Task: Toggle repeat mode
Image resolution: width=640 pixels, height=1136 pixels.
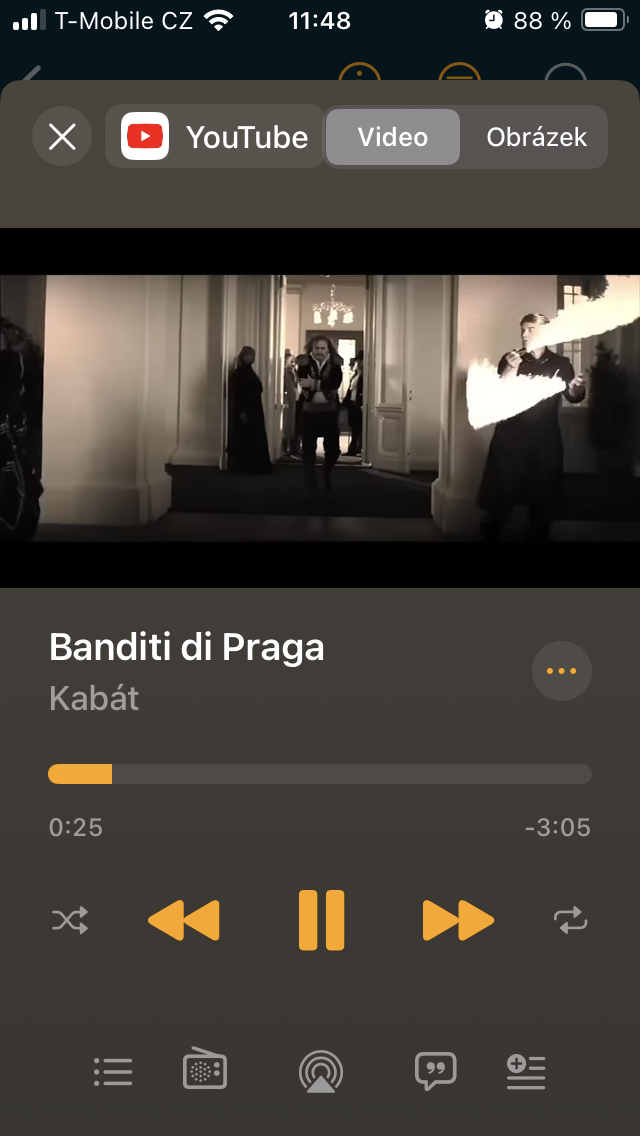Action: tap(570, 920)
